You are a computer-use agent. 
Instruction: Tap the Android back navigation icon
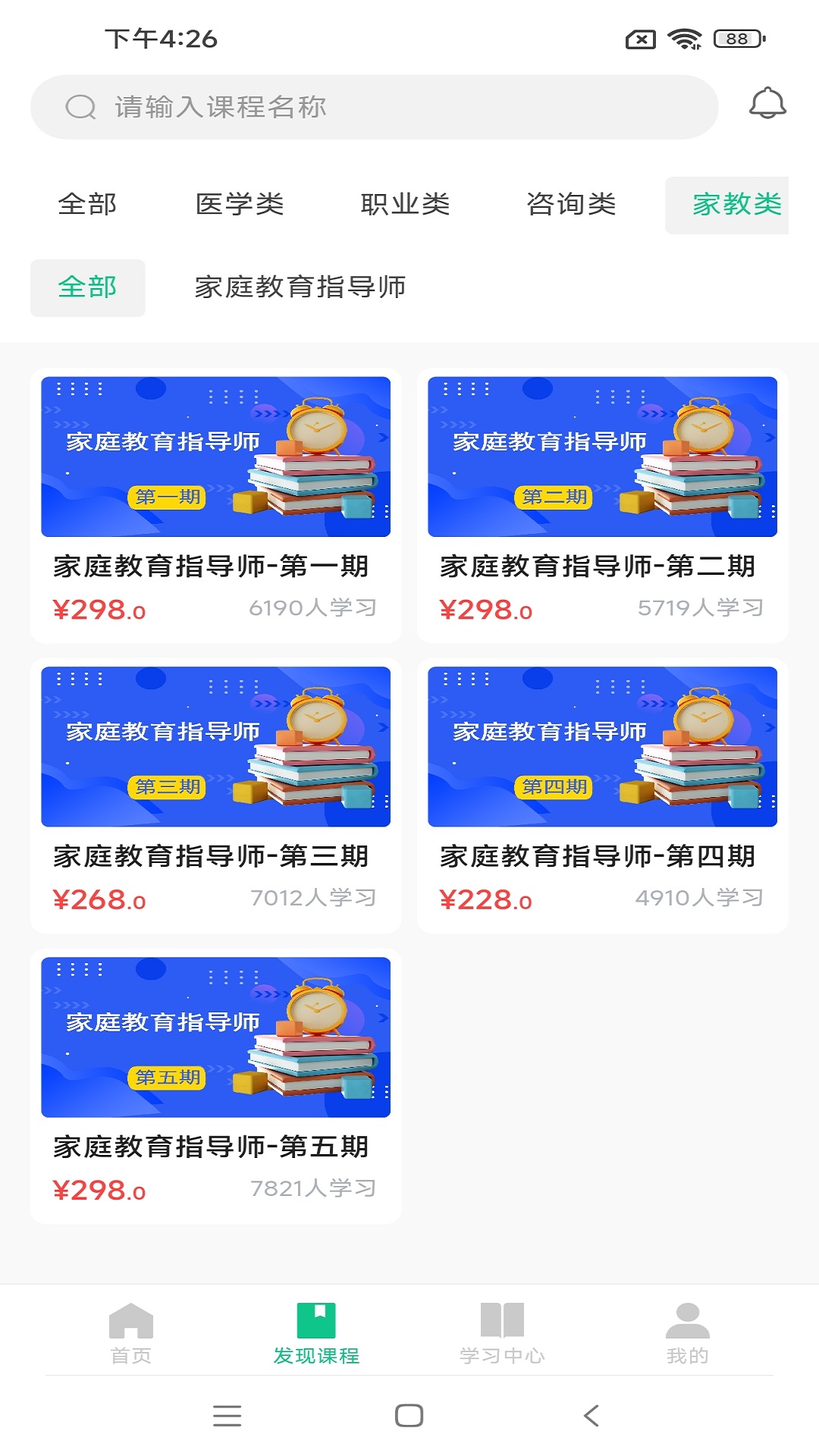pos(591,1417)
